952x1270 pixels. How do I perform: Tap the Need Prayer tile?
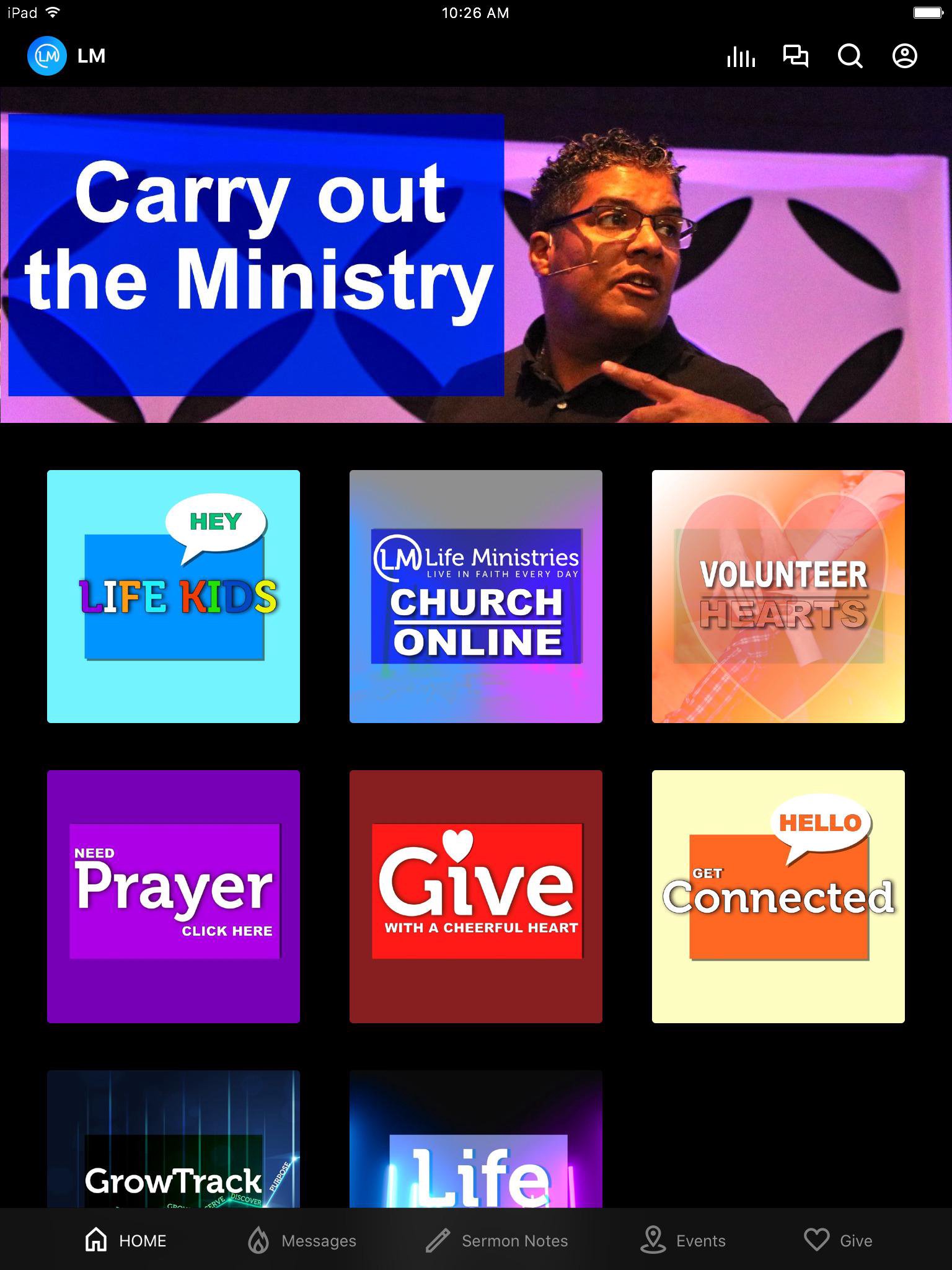pos(174,897)
